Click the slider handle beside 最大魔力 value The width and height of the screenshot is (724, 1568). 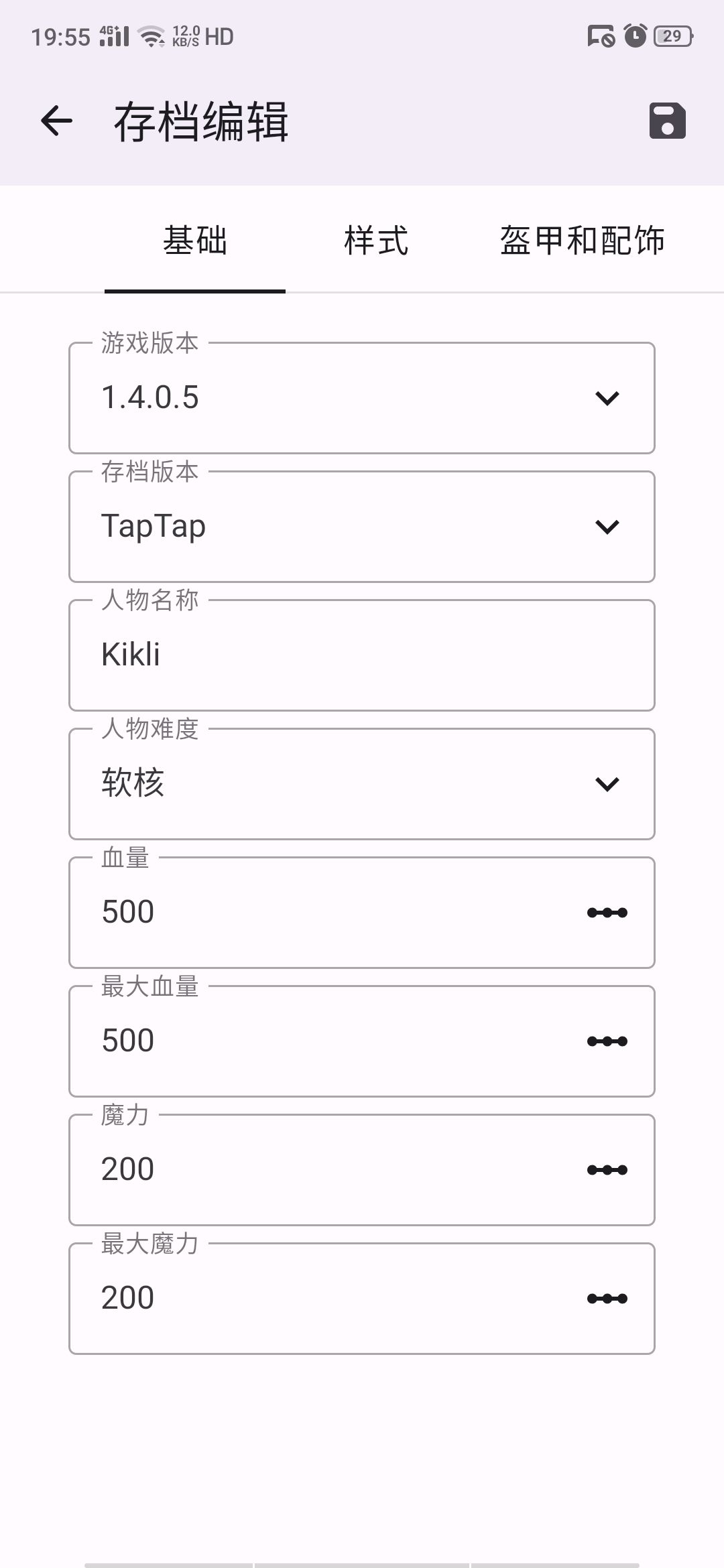(x=607, y=1298)
